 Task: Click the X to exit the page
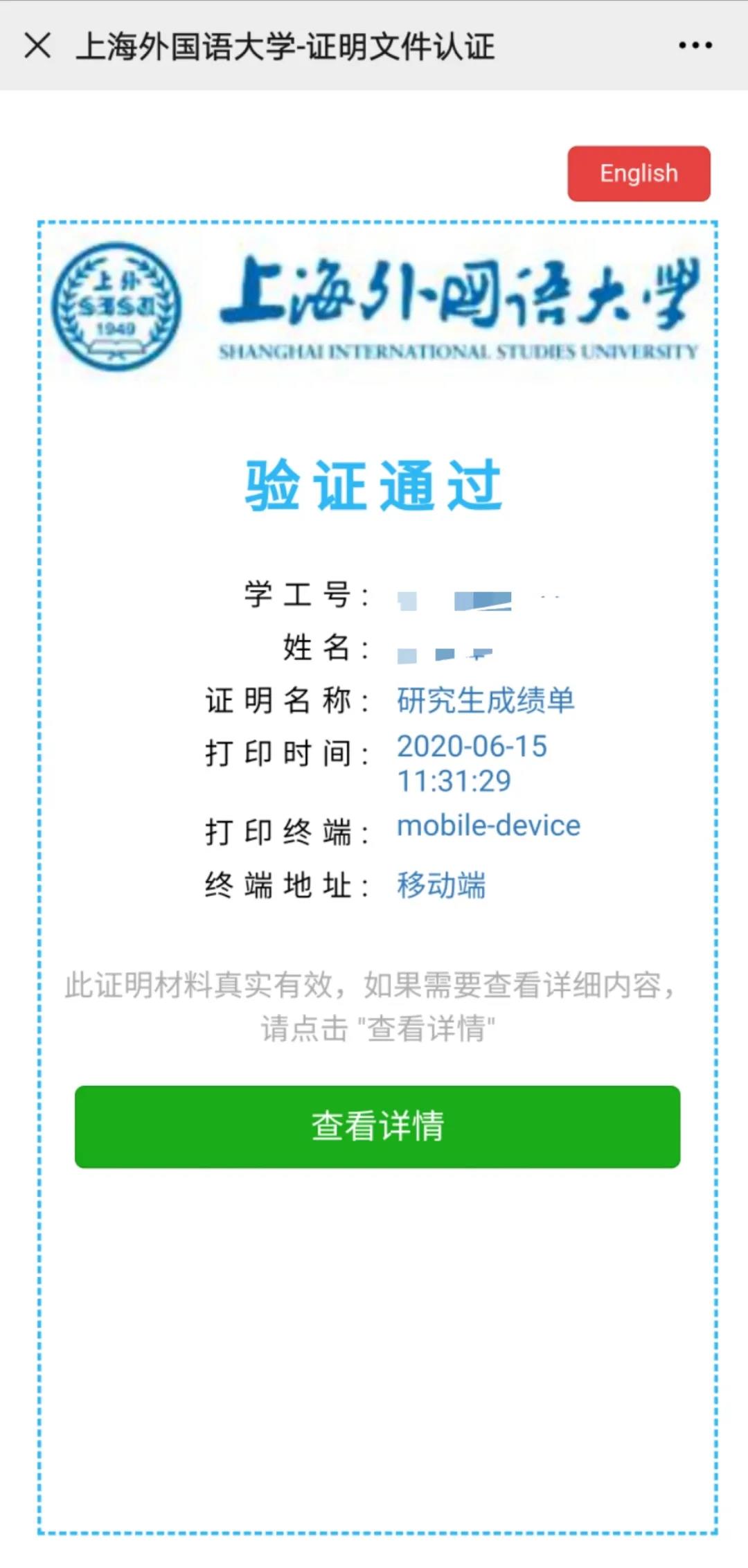pos(38,46)
